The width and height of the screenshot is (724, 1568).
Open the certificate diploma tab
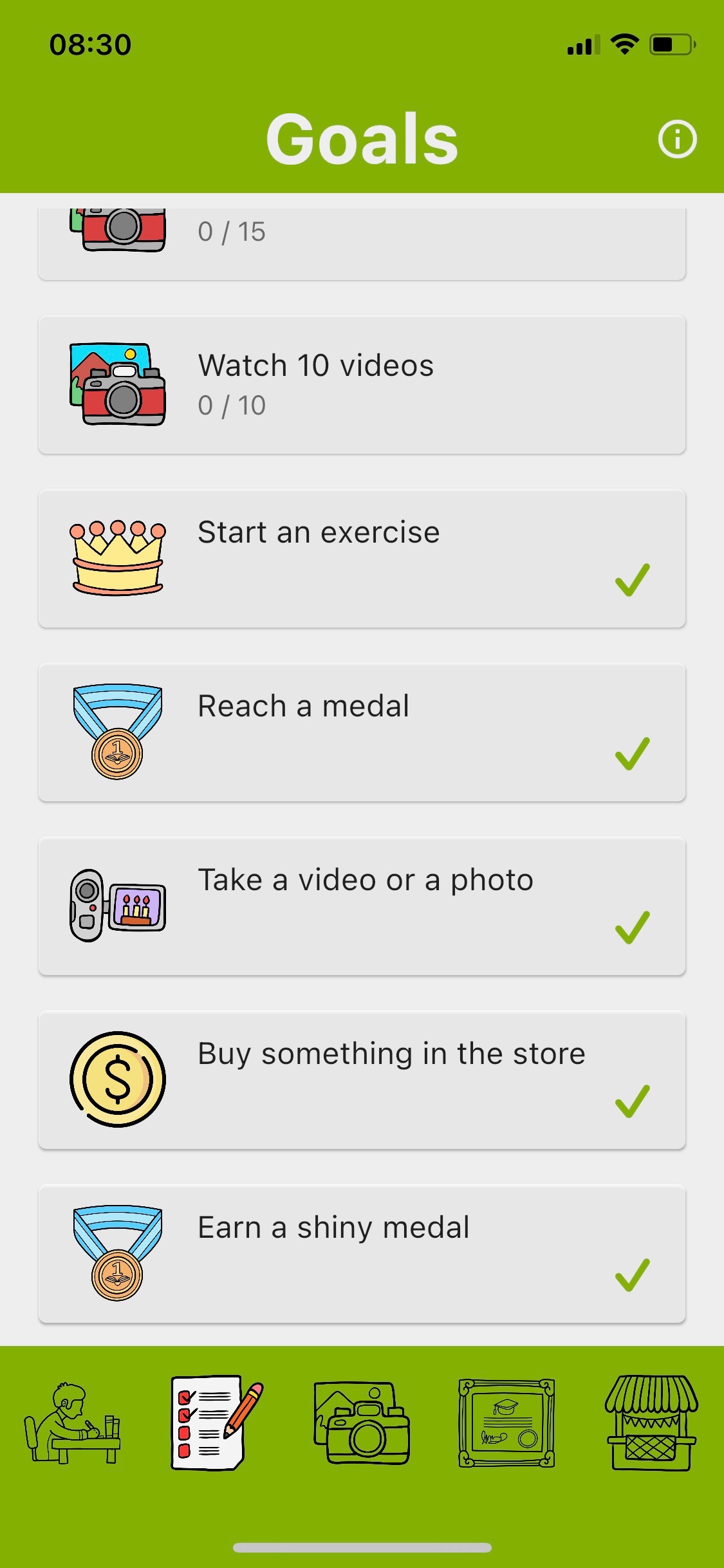506,1423
